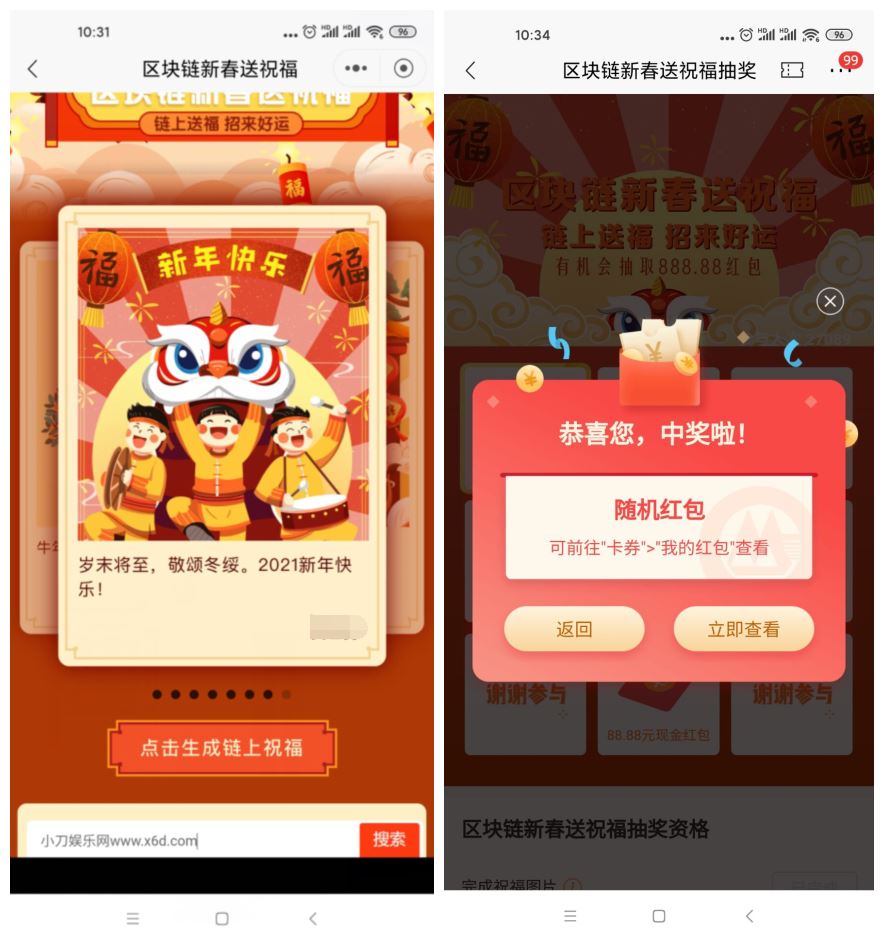
Task: Go back from the 区块链新春送祝福抽奖 lottery page
Action: tap(470, 70)
